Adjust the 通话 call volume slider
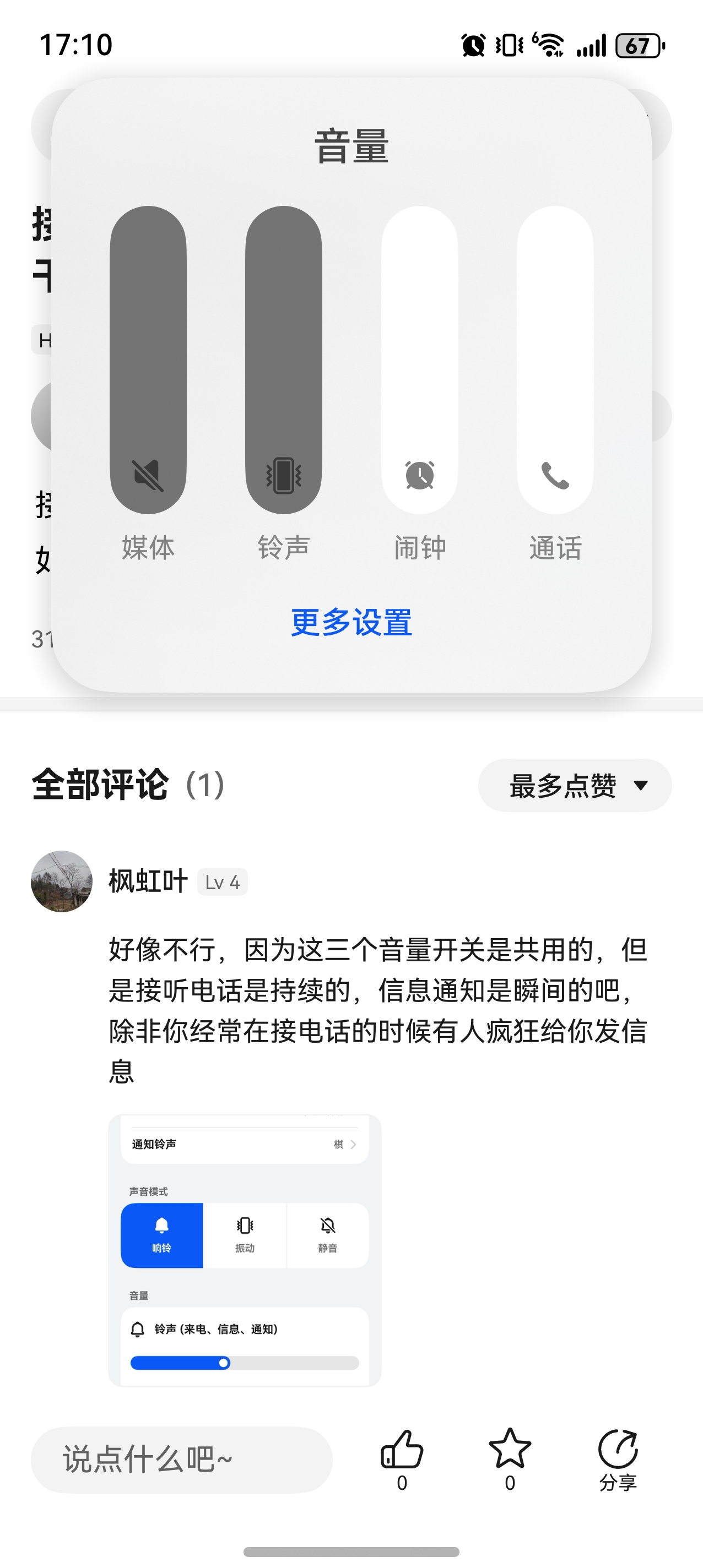This screenshot has height=1568, width=703. (x=555, y=359)
